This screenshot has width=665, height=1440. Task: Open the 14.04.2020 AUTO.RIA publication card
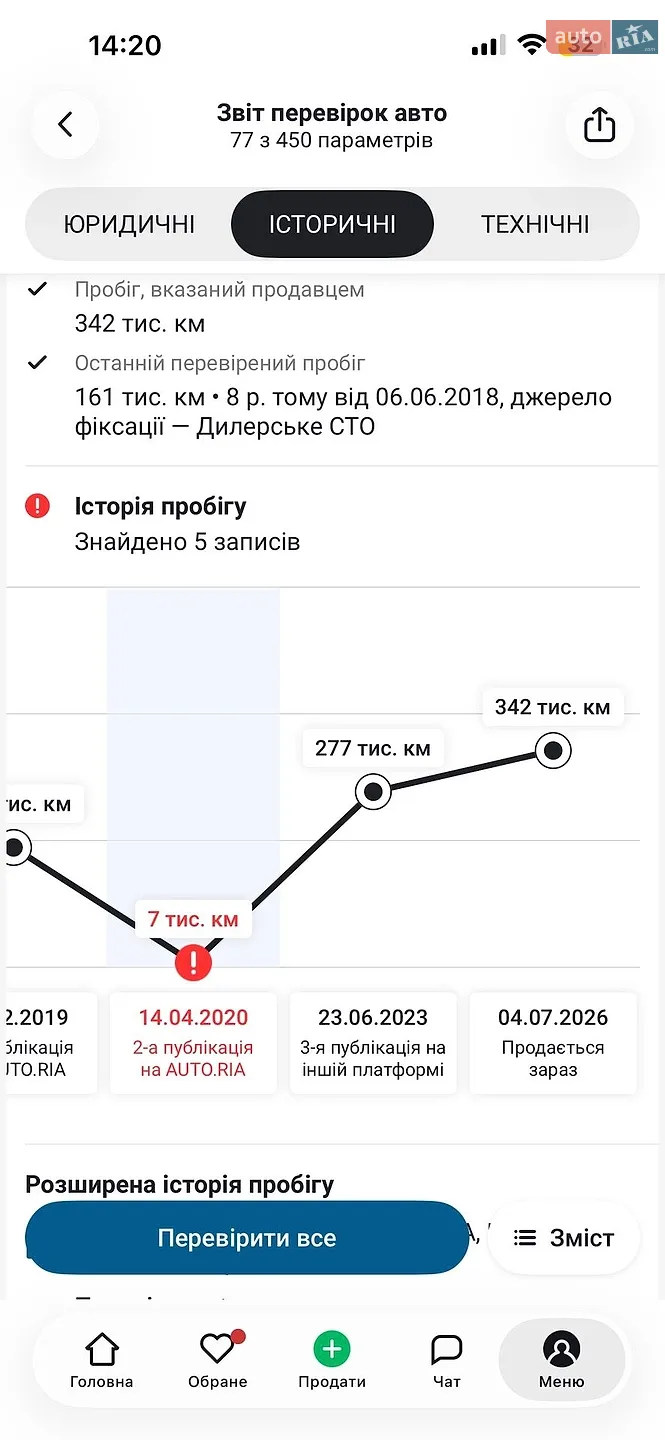[x=193, y=1043]
